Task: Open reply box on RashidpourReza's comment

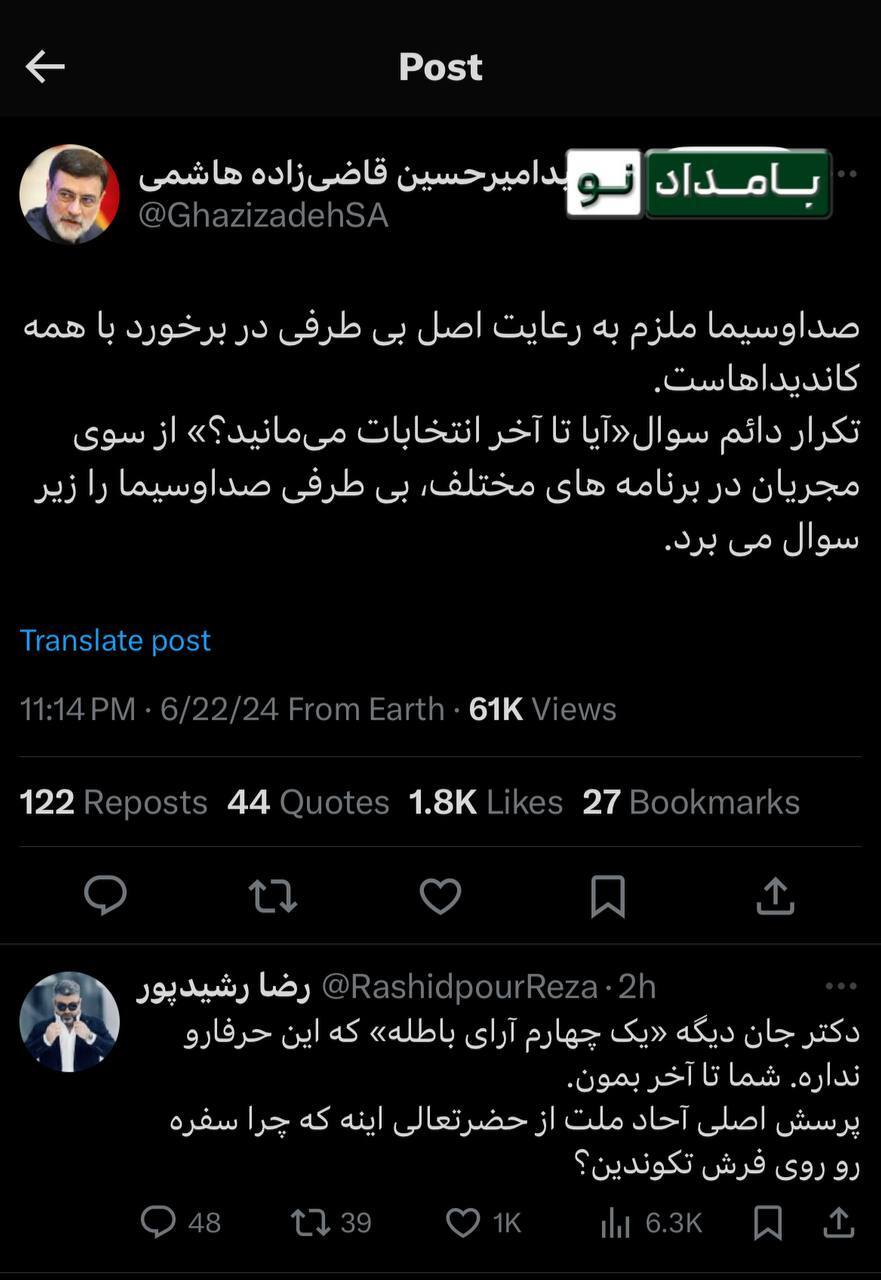Action: 155,1222
